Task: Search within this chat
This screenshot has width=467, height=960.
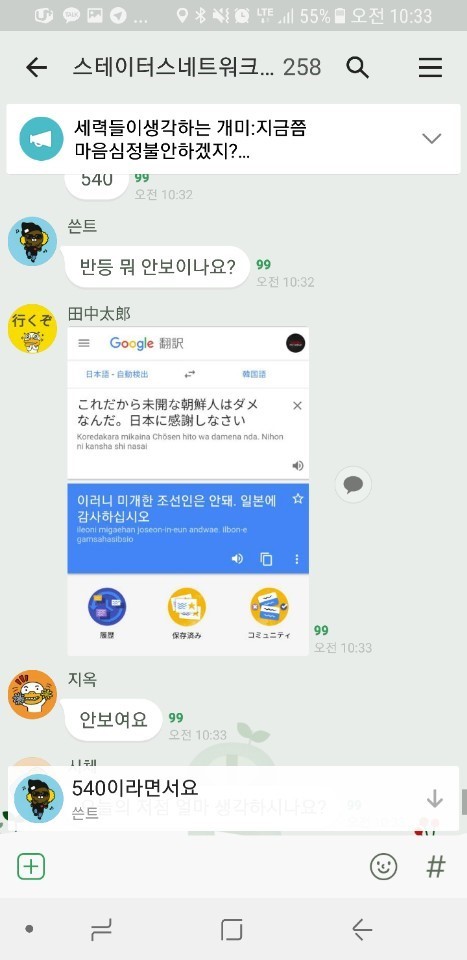Action: 357,67
